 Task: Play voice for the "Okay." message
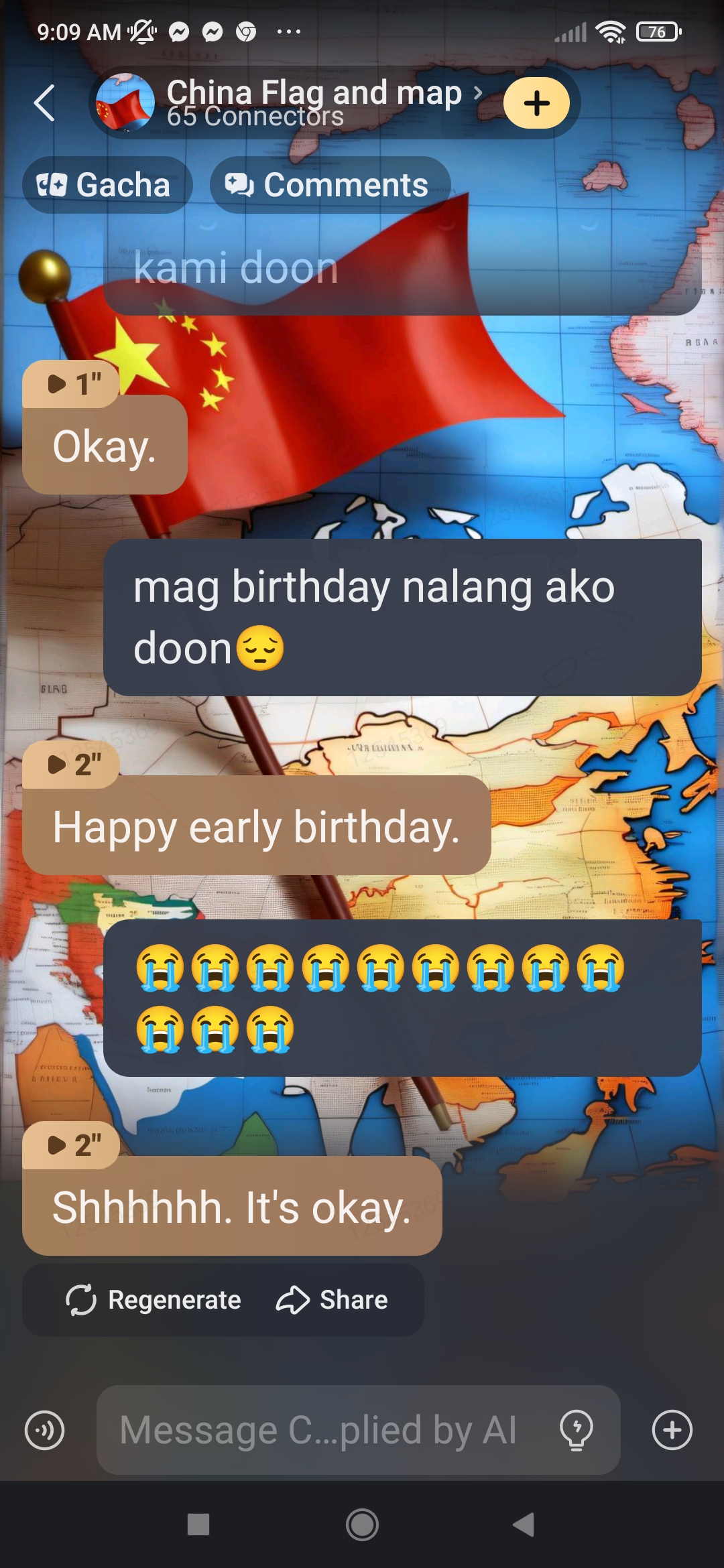click(71, 384)
